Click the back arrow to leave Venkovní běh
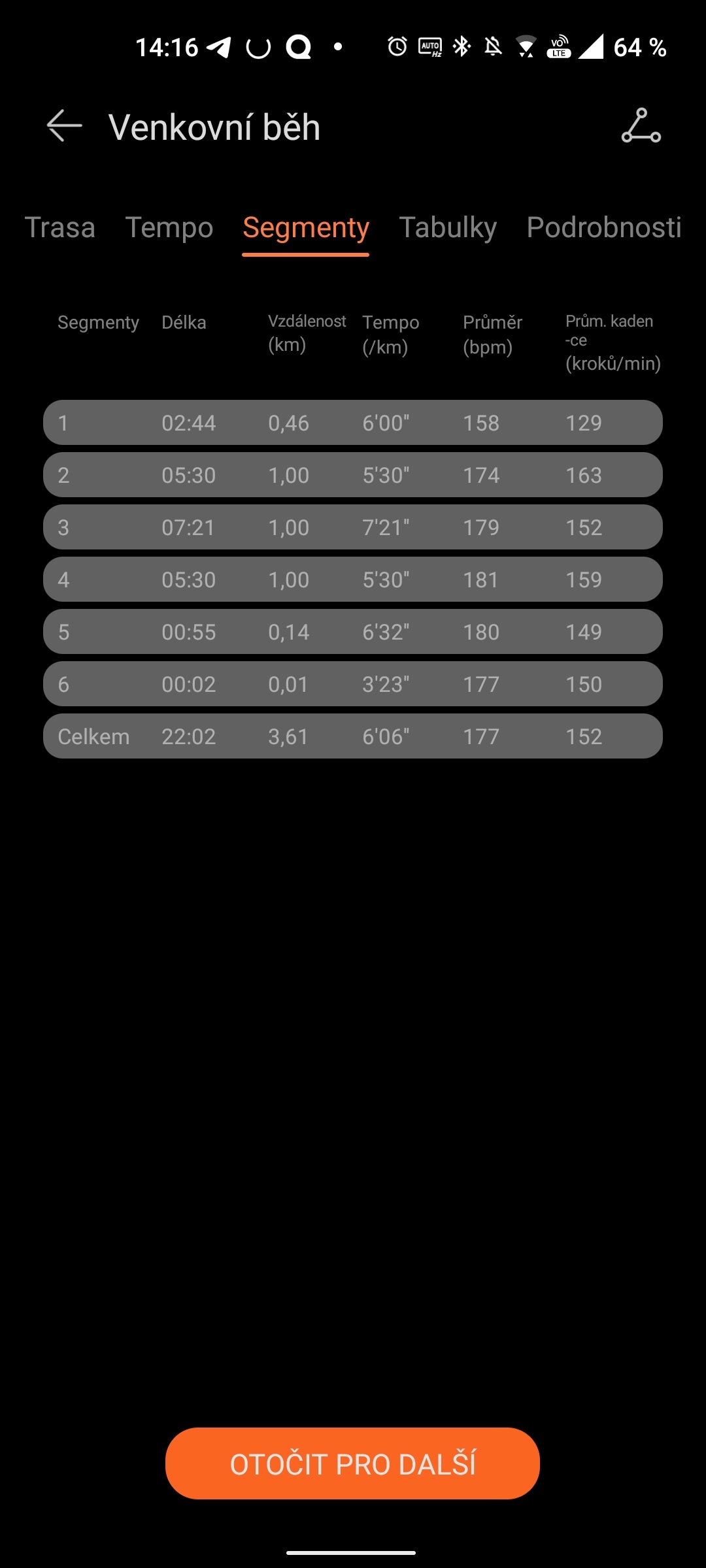The width and height of the screenshot is (706, 1568). pos(62,126)
